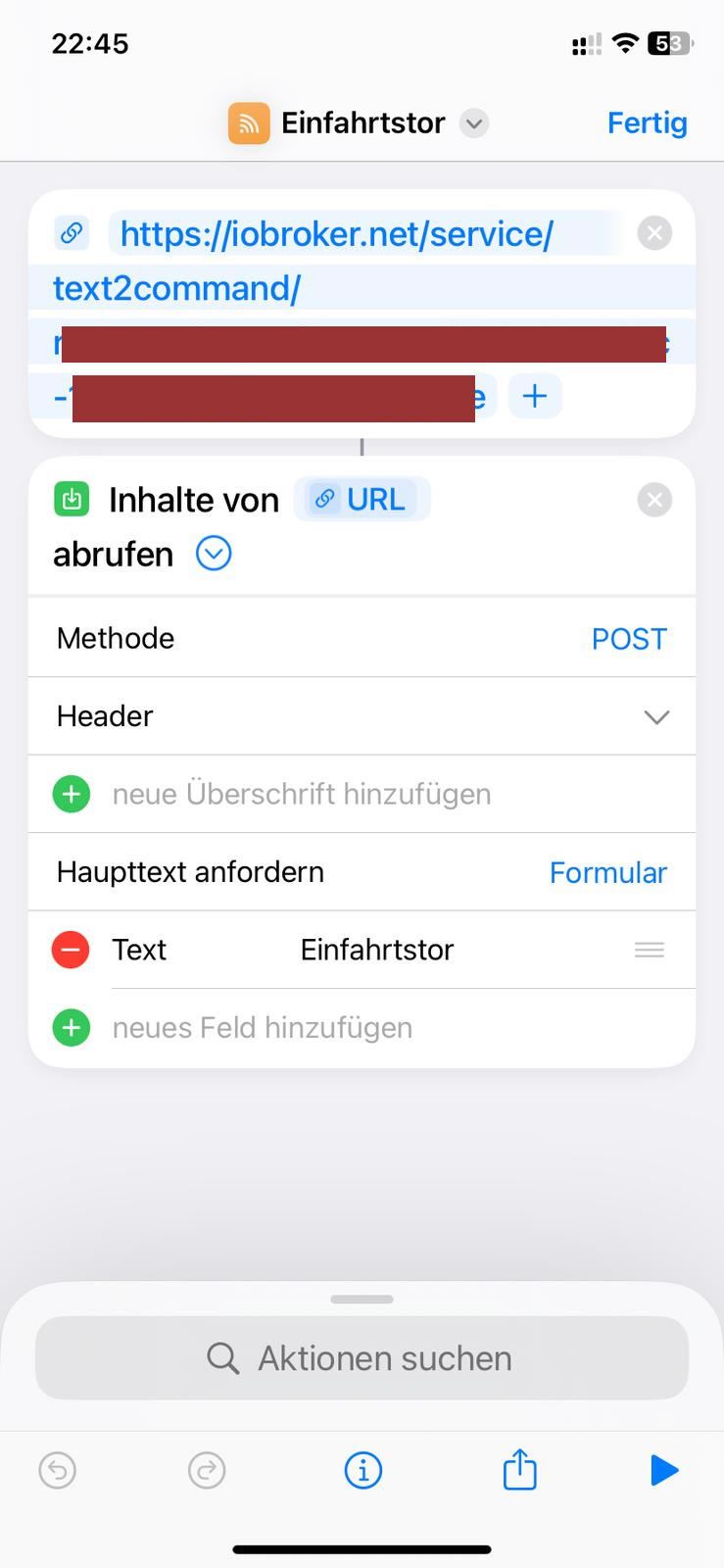The image size is (724, 1568).
Task: Change the POST method
Action: pos(628,639)
